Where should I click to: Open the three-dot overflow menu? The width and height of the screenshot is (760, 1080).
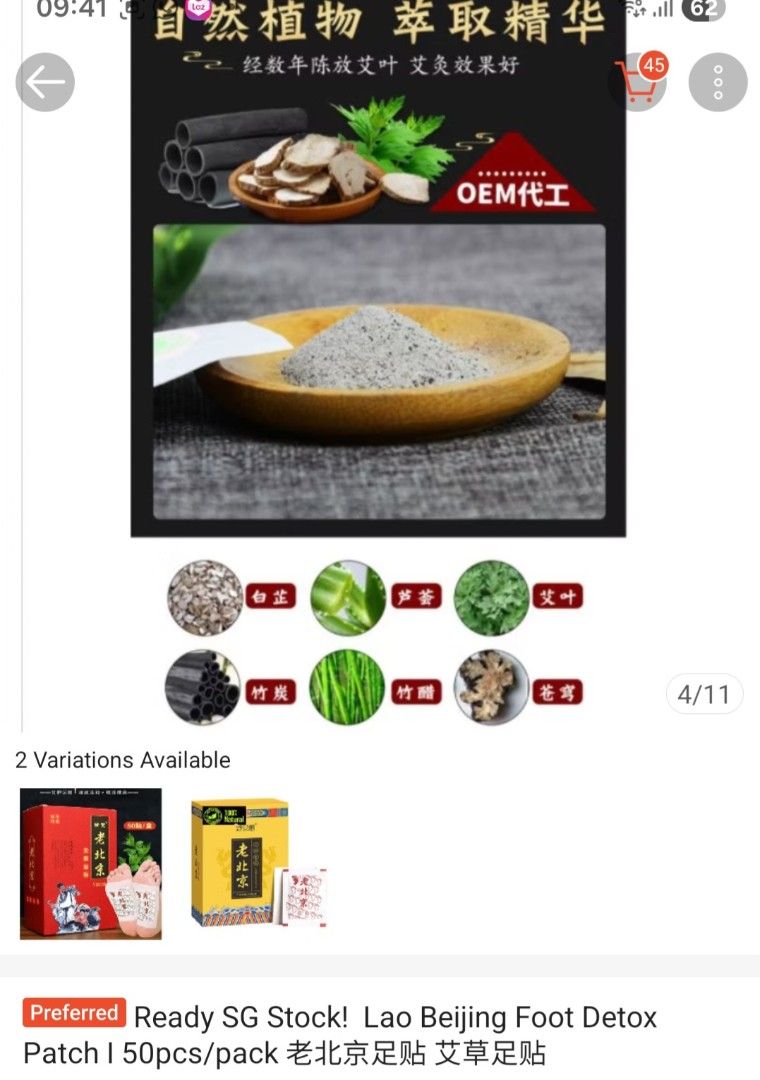coord(718,82)
